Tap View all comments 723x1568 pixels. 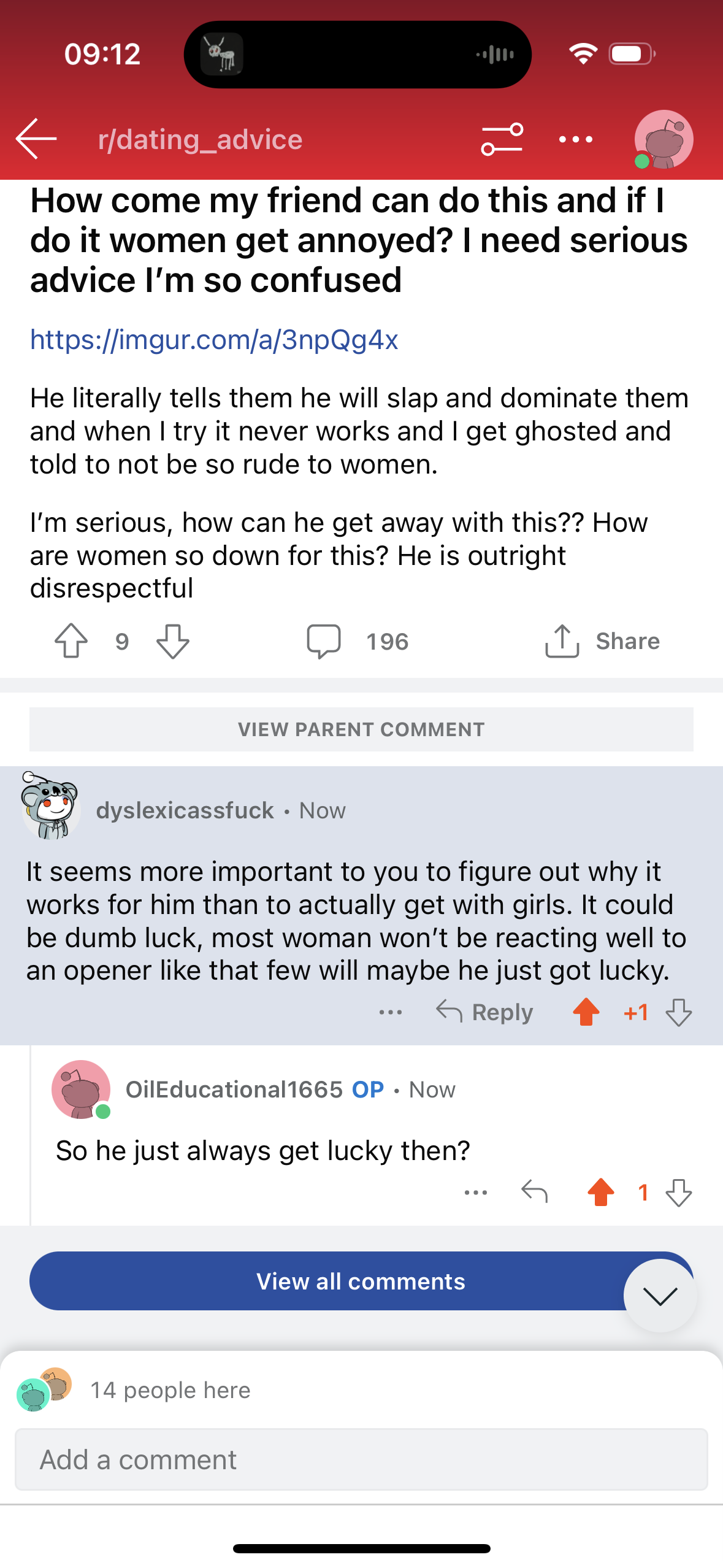pos(361,1281)
